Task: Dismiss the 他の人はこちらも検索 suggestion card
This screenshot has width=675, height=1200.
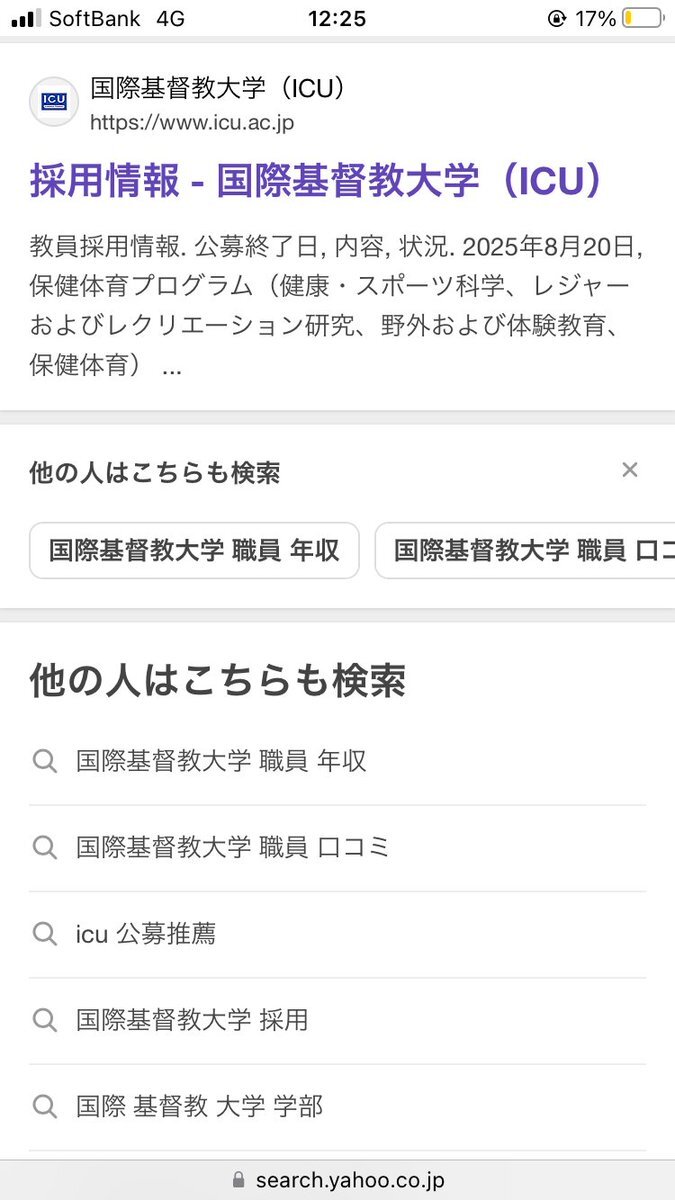Action: (x=629, y=470)
